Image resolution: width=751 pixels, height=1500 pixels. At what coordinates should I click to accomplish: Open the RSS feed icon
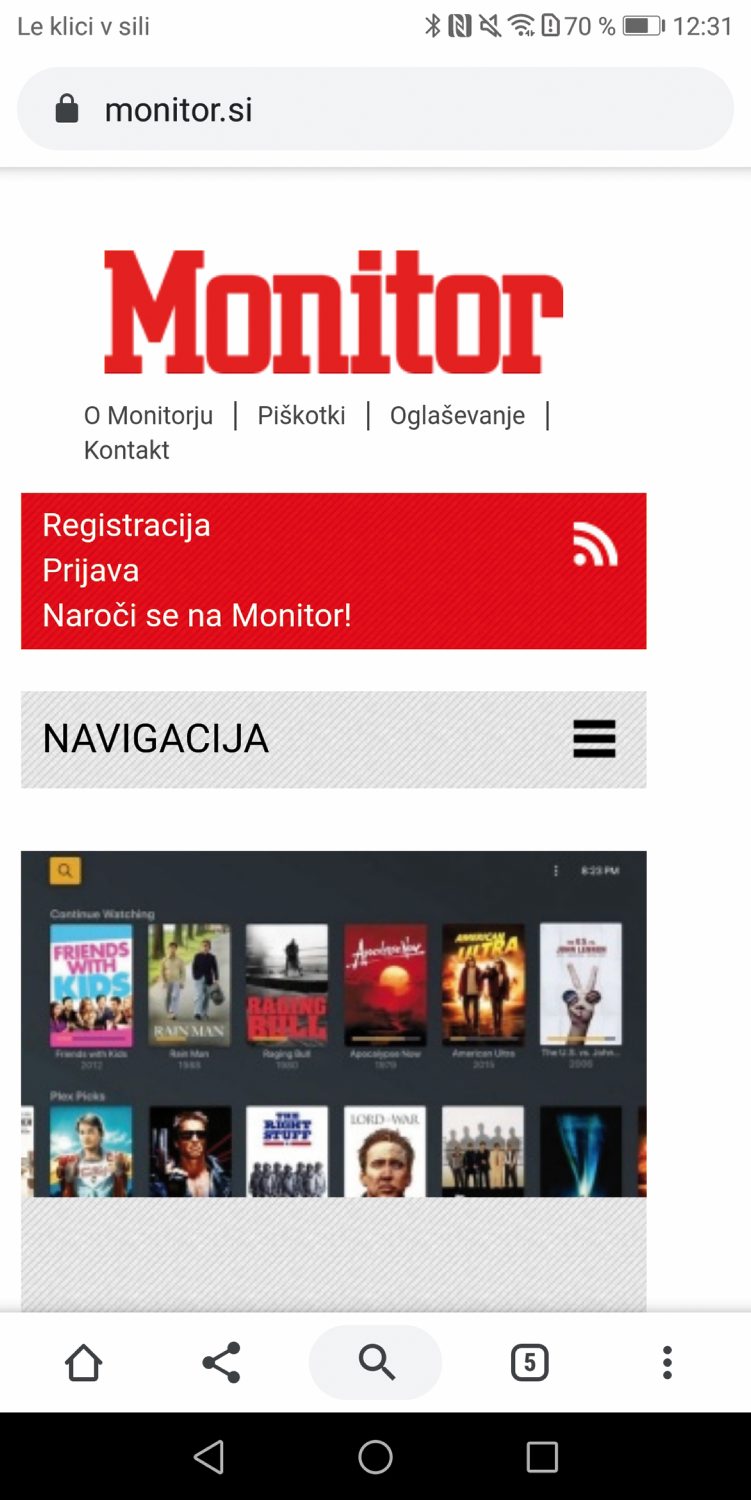click(595, 546)
